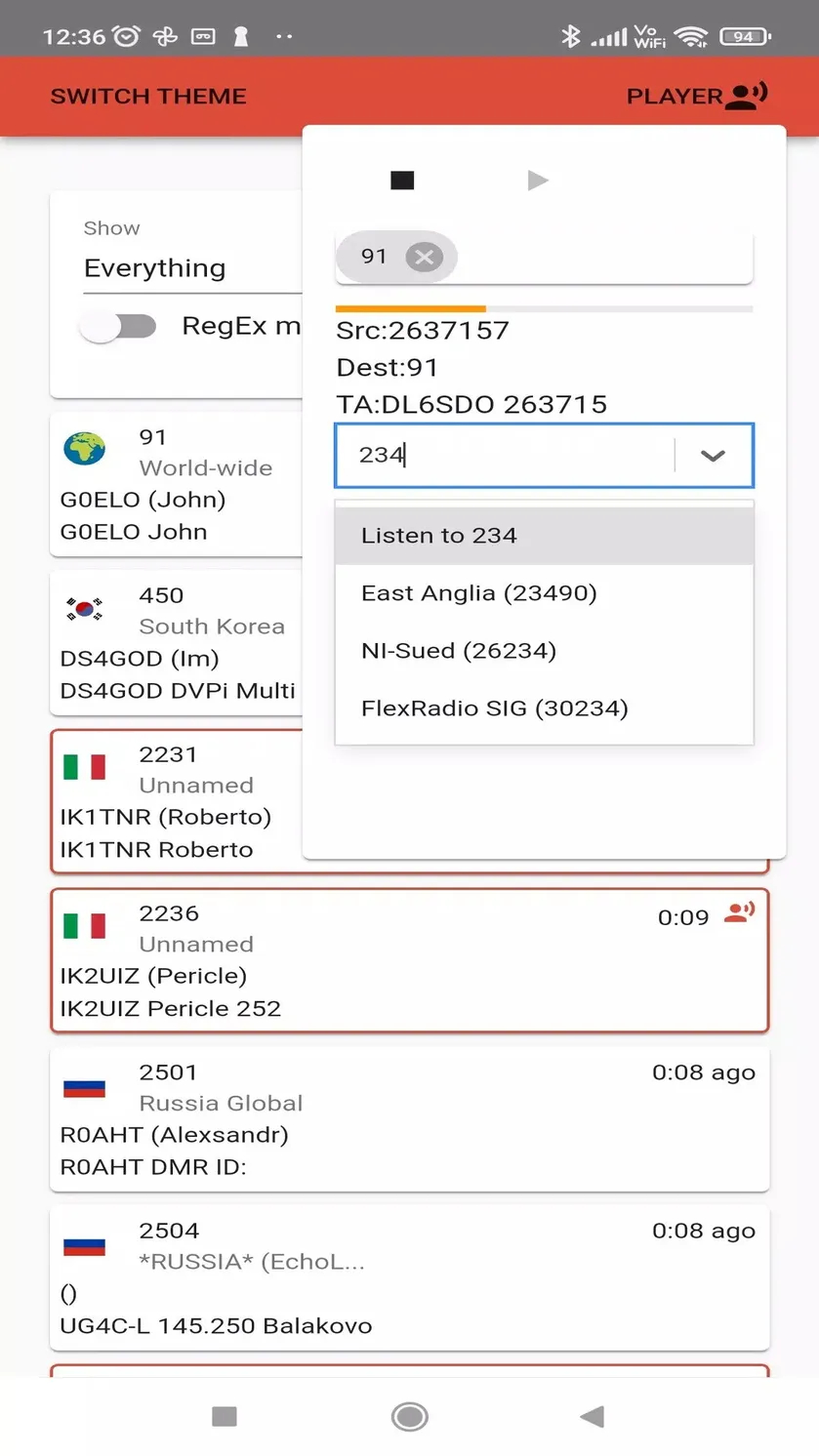Open the 450 South Korea card

click(x=177, y=643)
